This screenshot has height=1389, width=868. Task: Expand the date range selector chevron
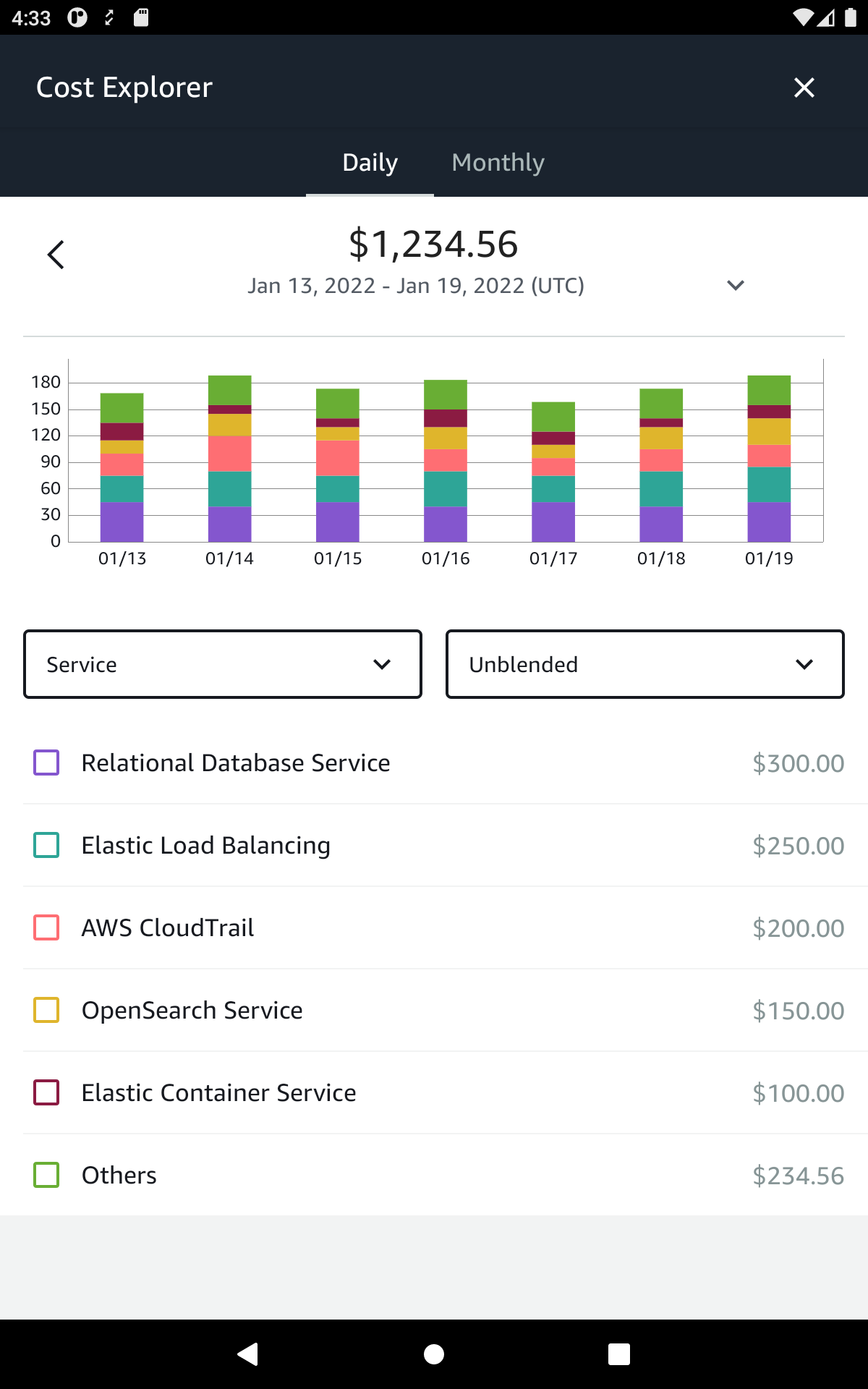(736, 285)
